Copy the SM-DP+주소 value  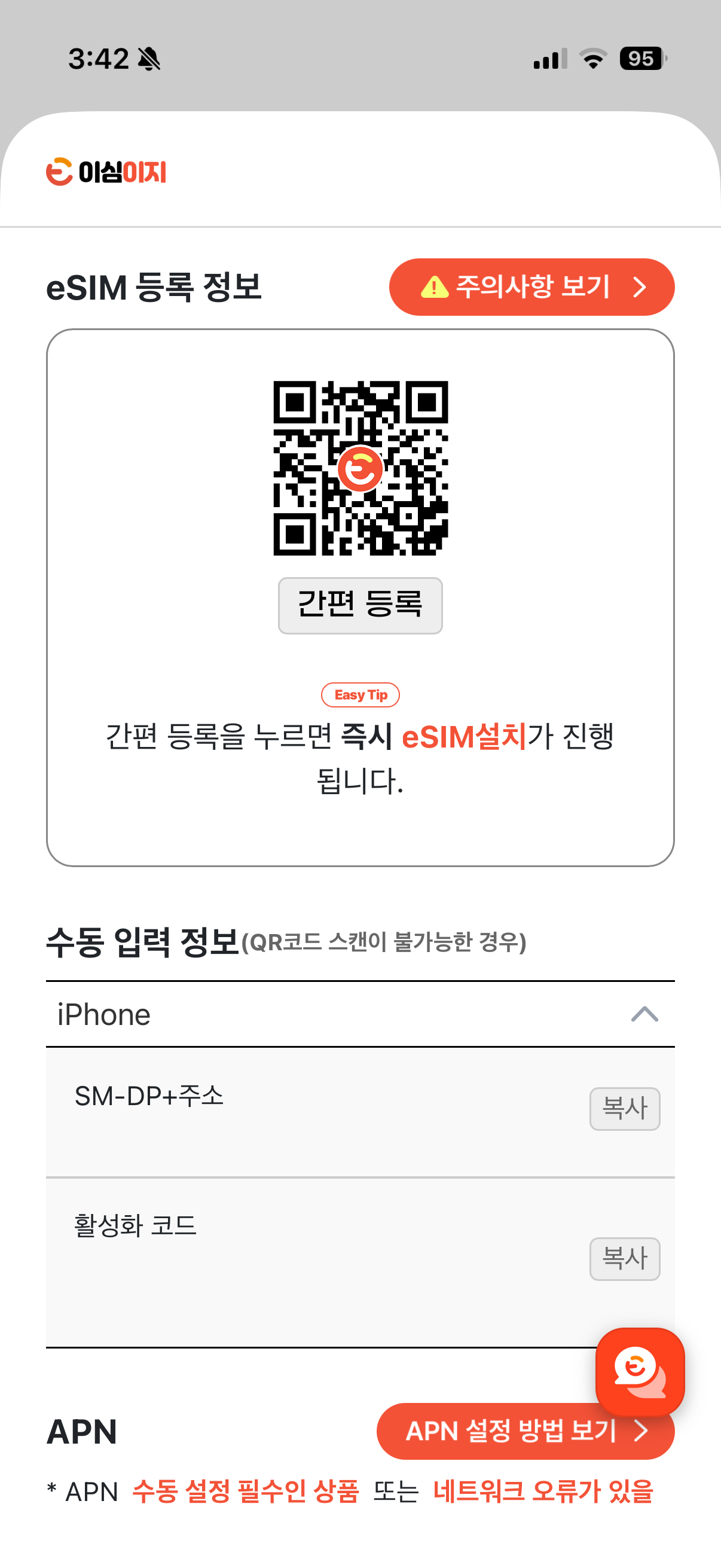point(624,1109)
